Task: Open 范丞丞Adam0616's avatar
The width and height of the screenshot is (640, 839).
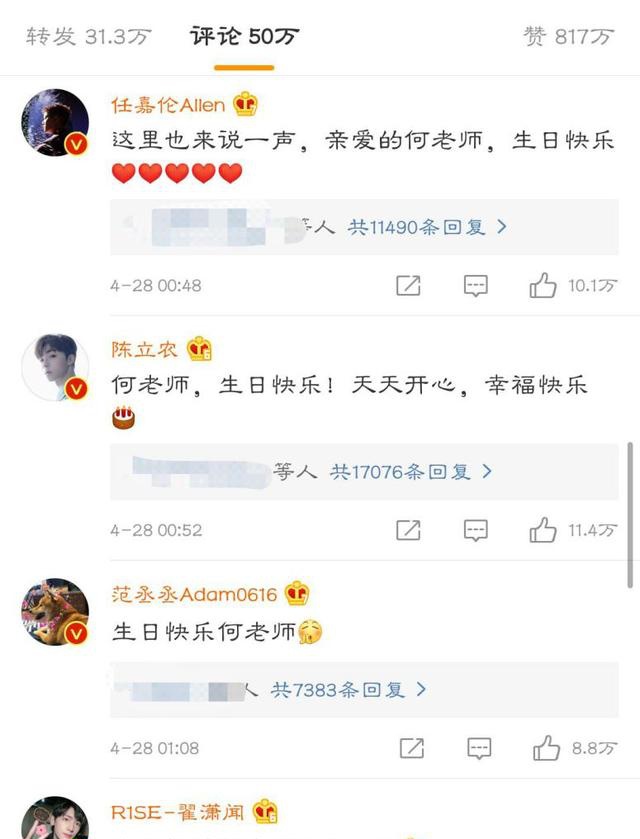Action: tap(55, 610)
